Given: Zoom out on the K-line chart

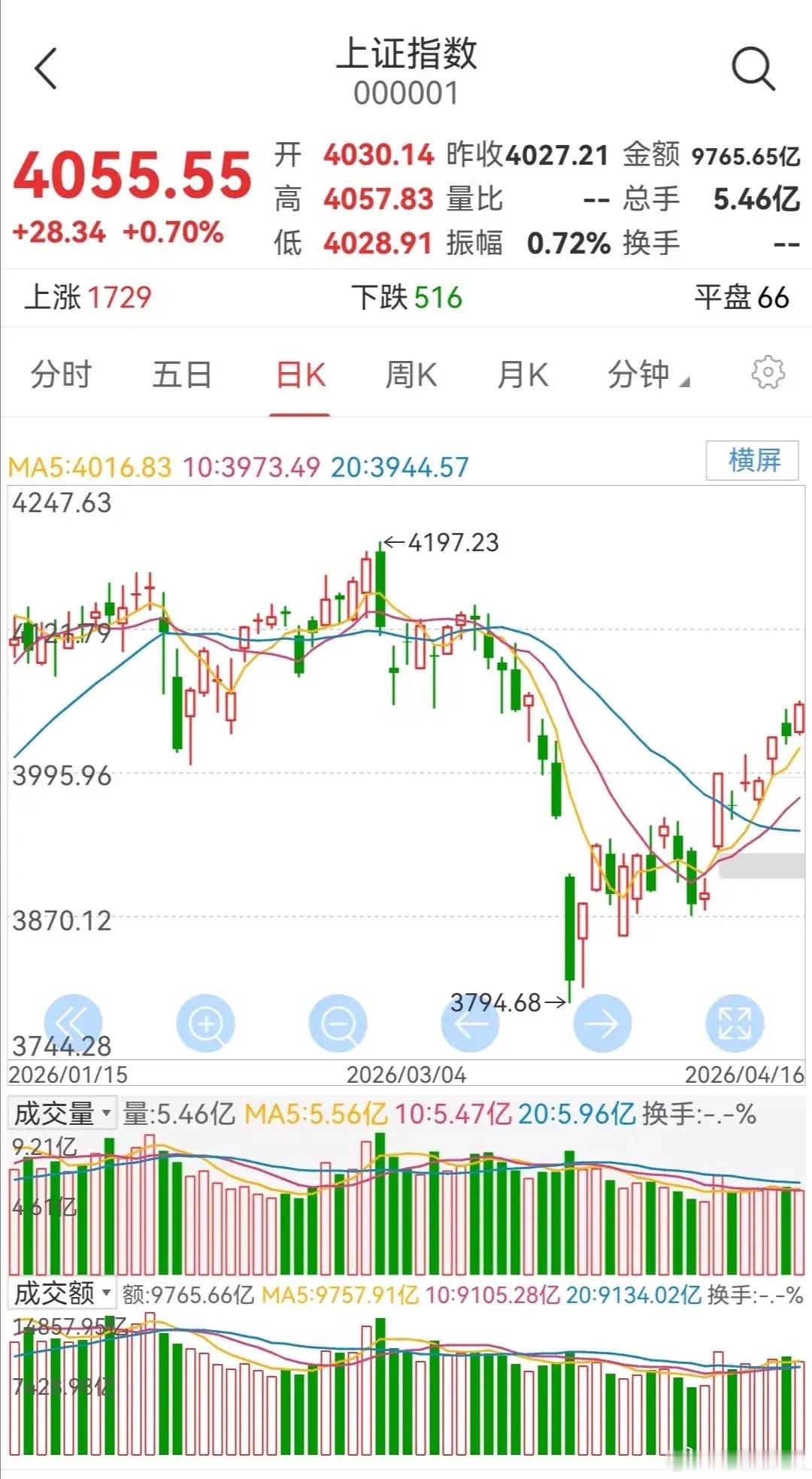Looking at the screenshot, I should [338, 1023].
